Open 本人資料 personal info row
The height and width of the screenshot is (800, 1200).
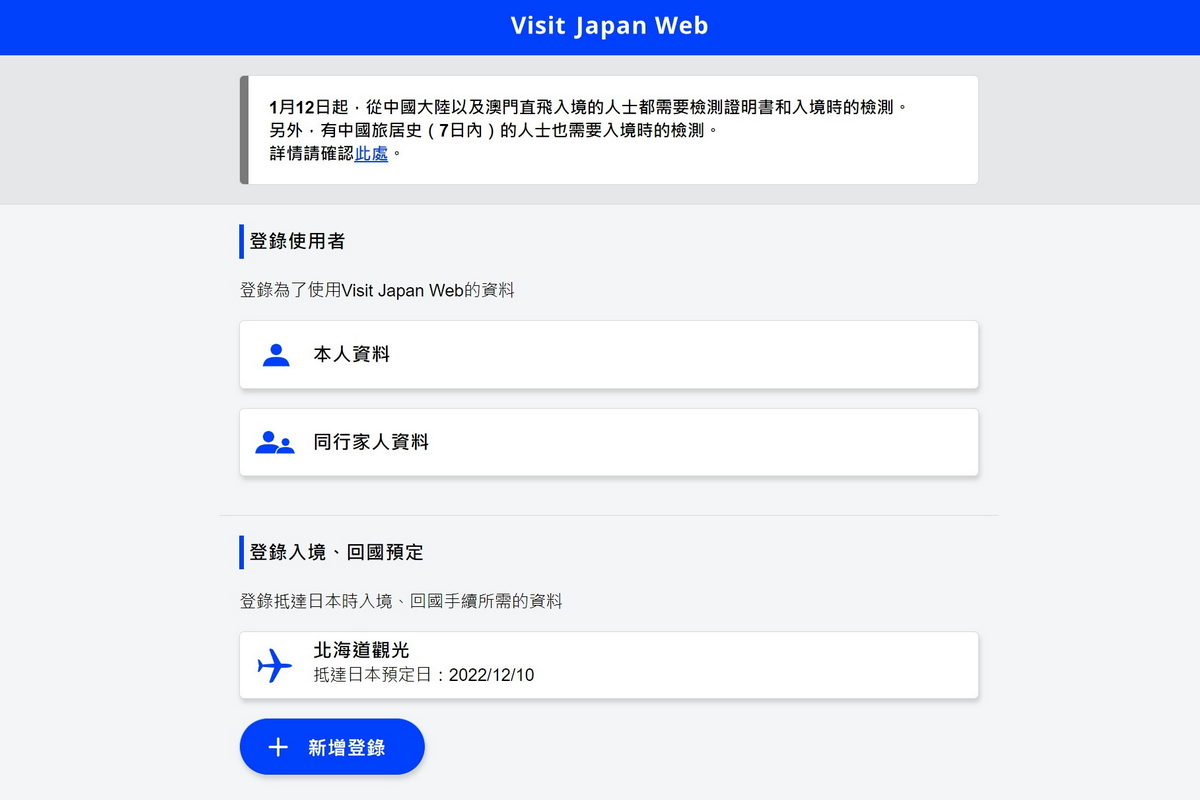pos(608,354)
